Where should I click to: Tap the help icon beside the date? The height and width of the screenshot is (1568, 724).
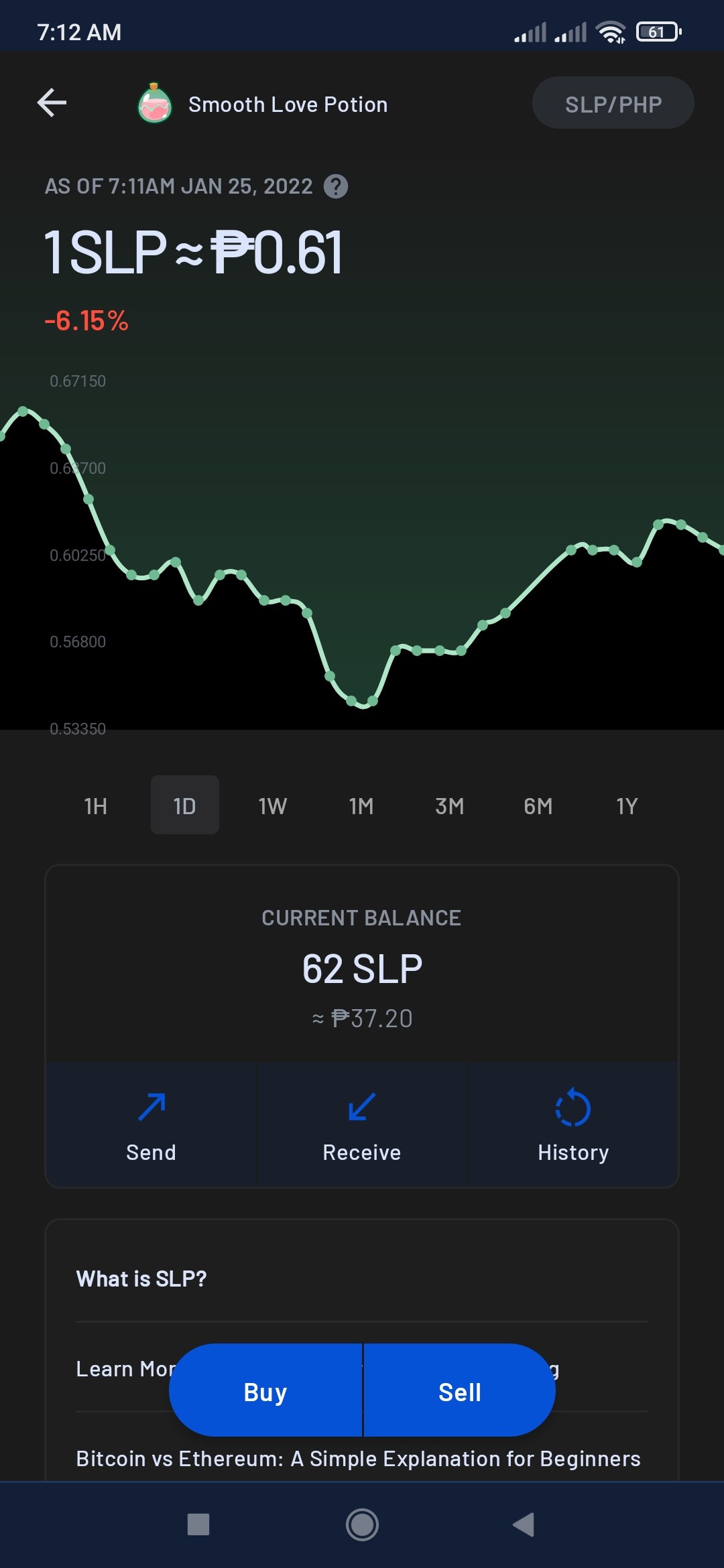click(336, 186)
